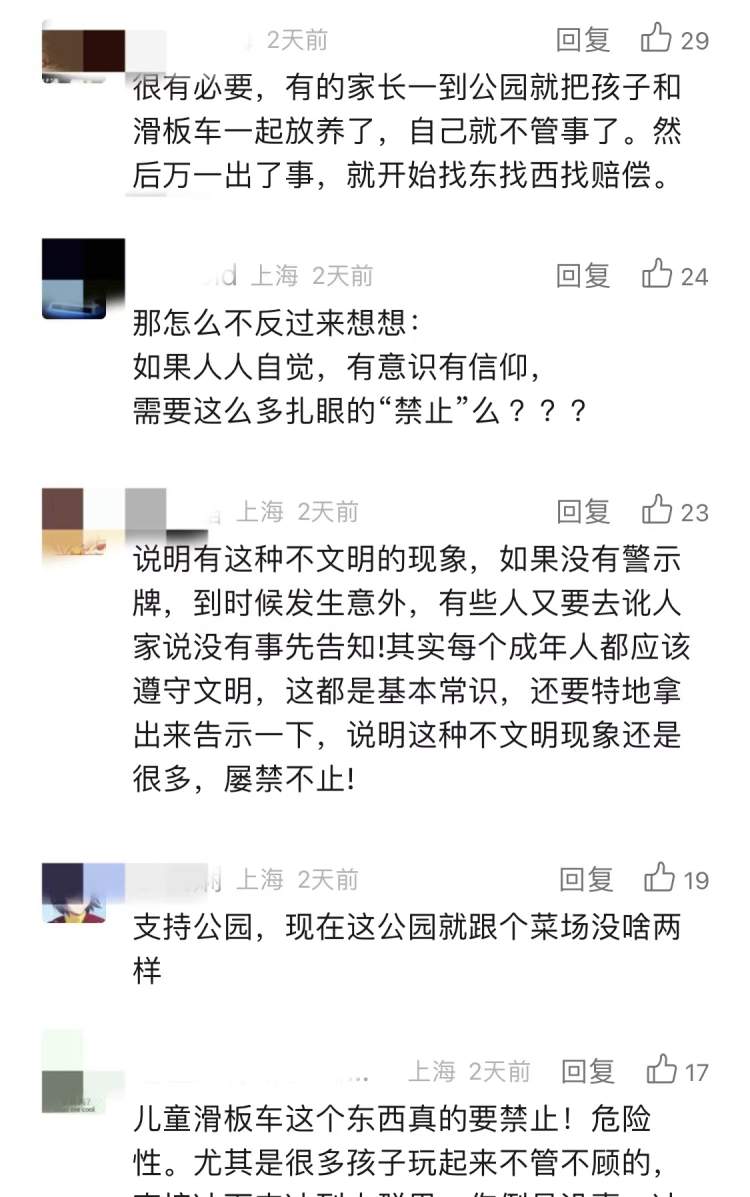This screenshot has width=750, height=1197.
Task: Like the comment with 17 likes
Action: click(661, 1071)
